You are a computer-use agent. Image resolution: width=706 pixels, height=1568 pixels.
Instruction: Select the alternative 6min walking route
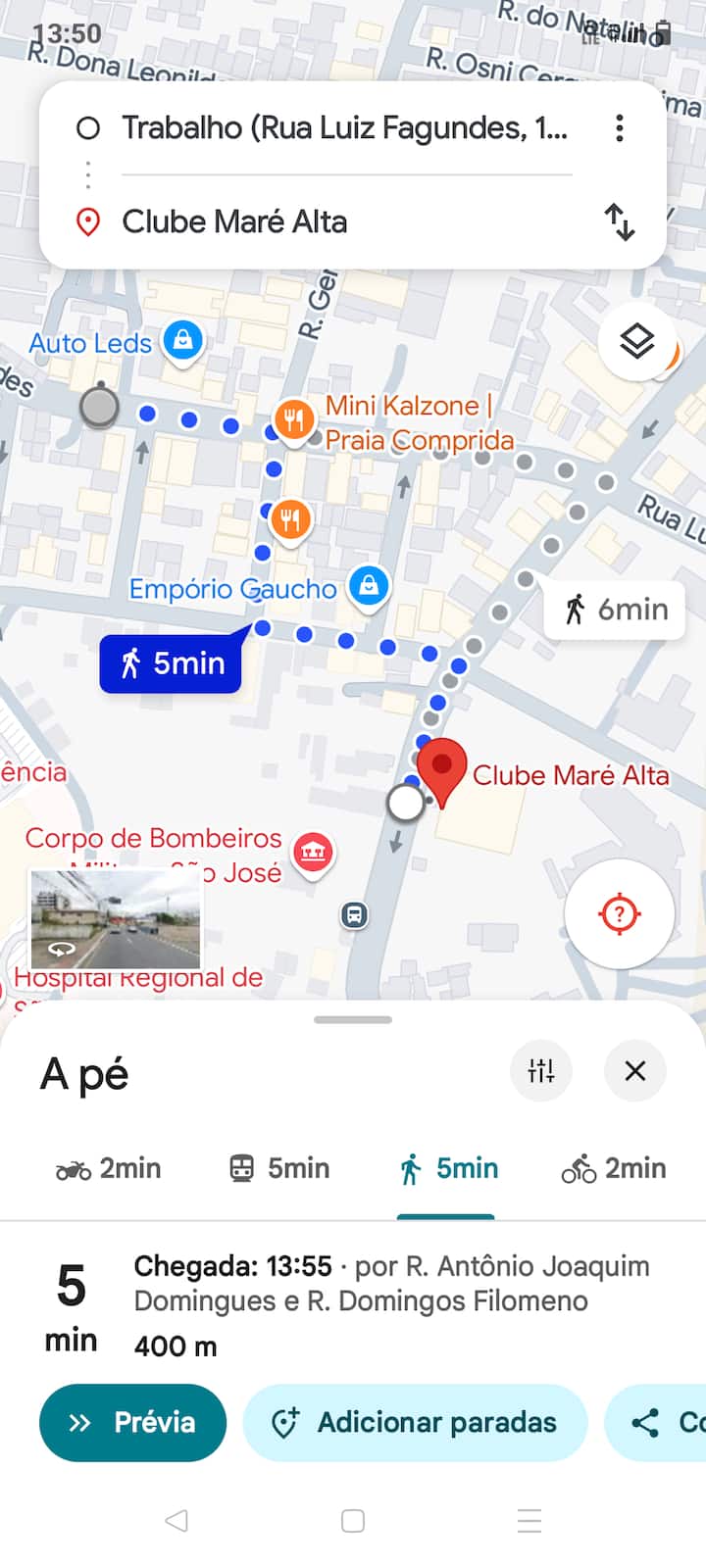[616, 610]
